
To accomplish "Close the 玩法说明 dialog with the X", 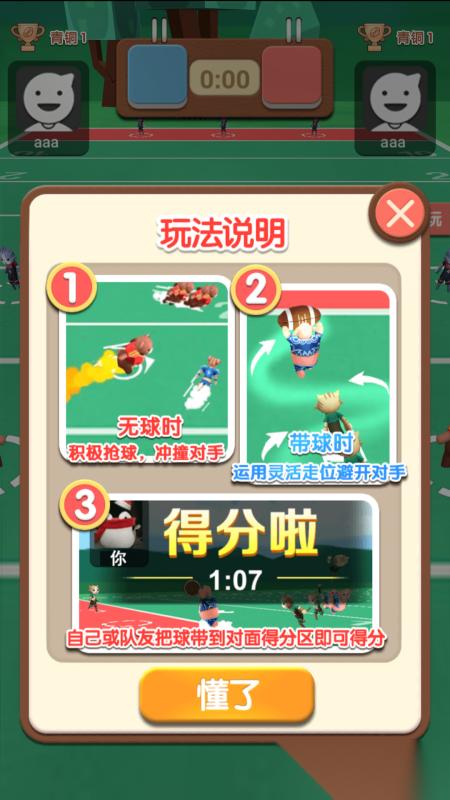I will pyautogui.click(x=400, y=213).
